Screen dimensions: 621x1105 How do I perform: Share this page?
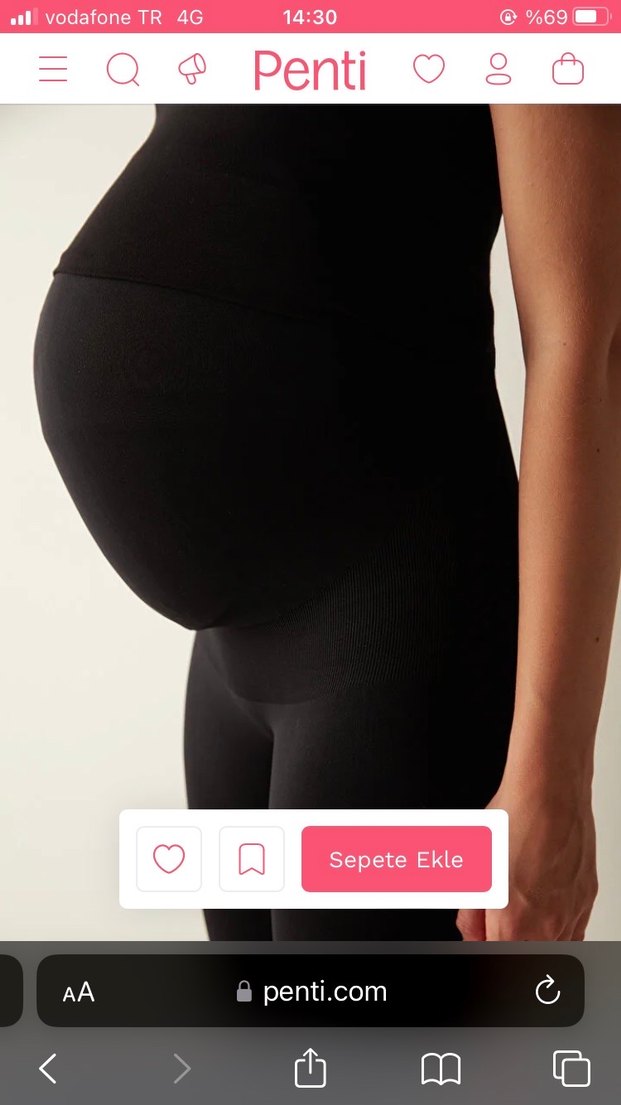(x=311, y=1068)
